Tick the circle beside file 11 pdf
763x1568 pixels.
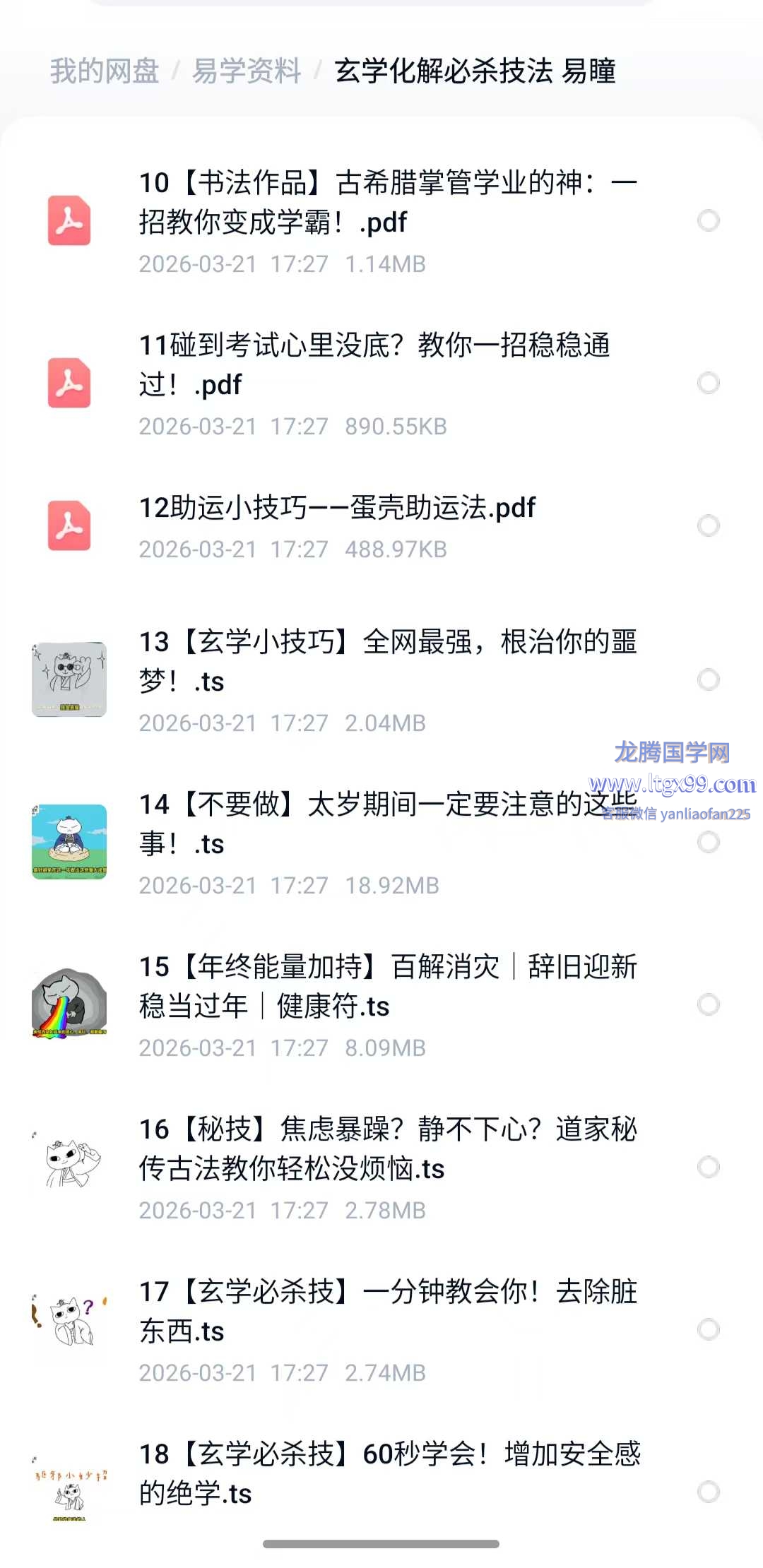708,384
